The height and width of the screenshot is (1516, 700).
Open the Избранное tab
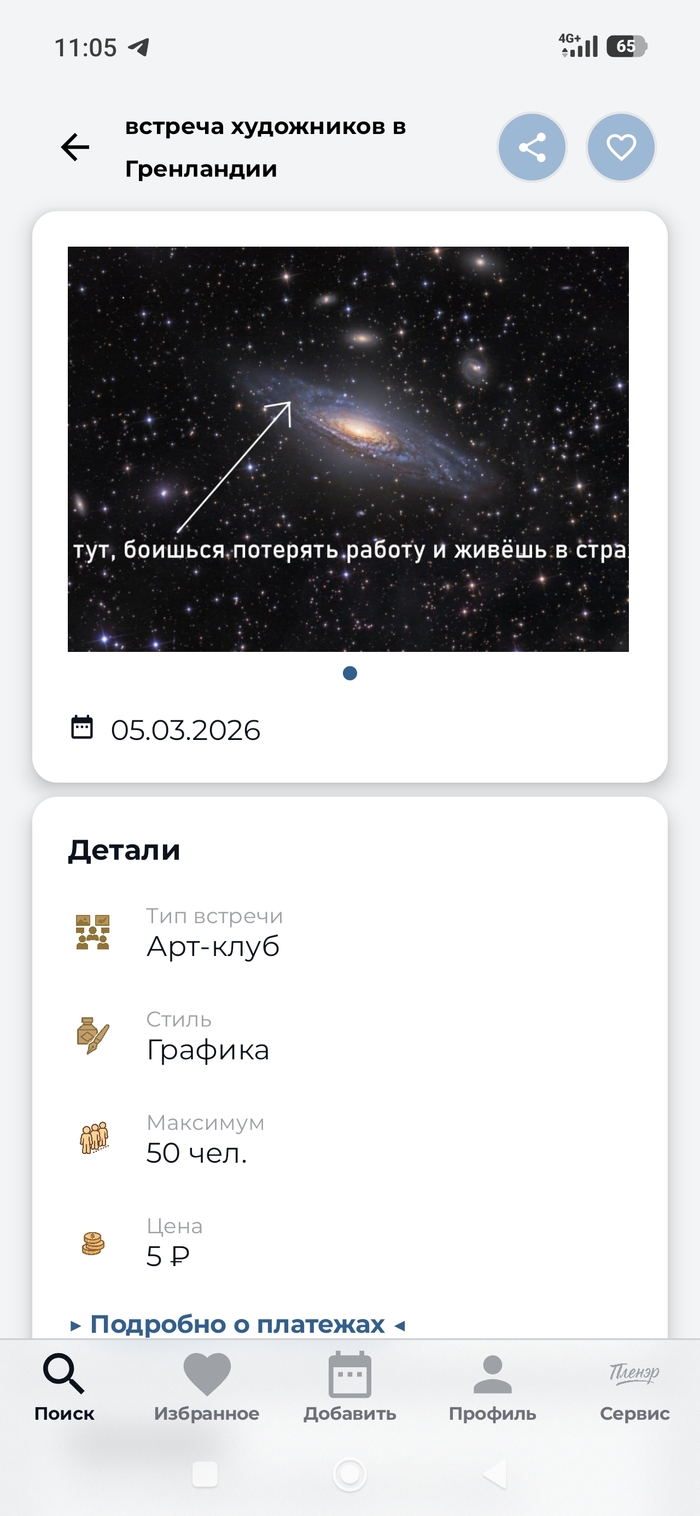[x=206, y=1388]
